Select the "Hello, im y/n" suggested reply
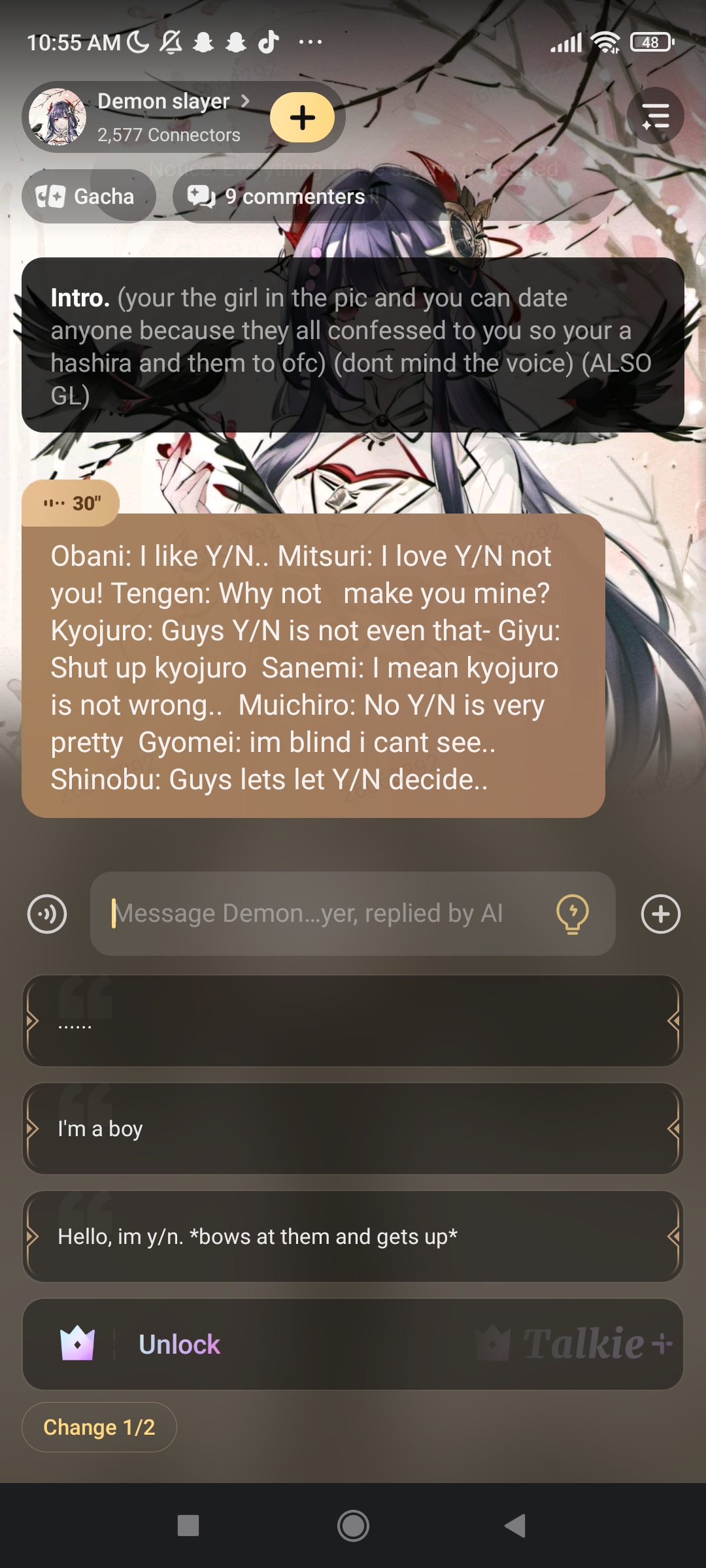Image resolution: width=706 pixels, height=1568 pixels. [353, 1236]
